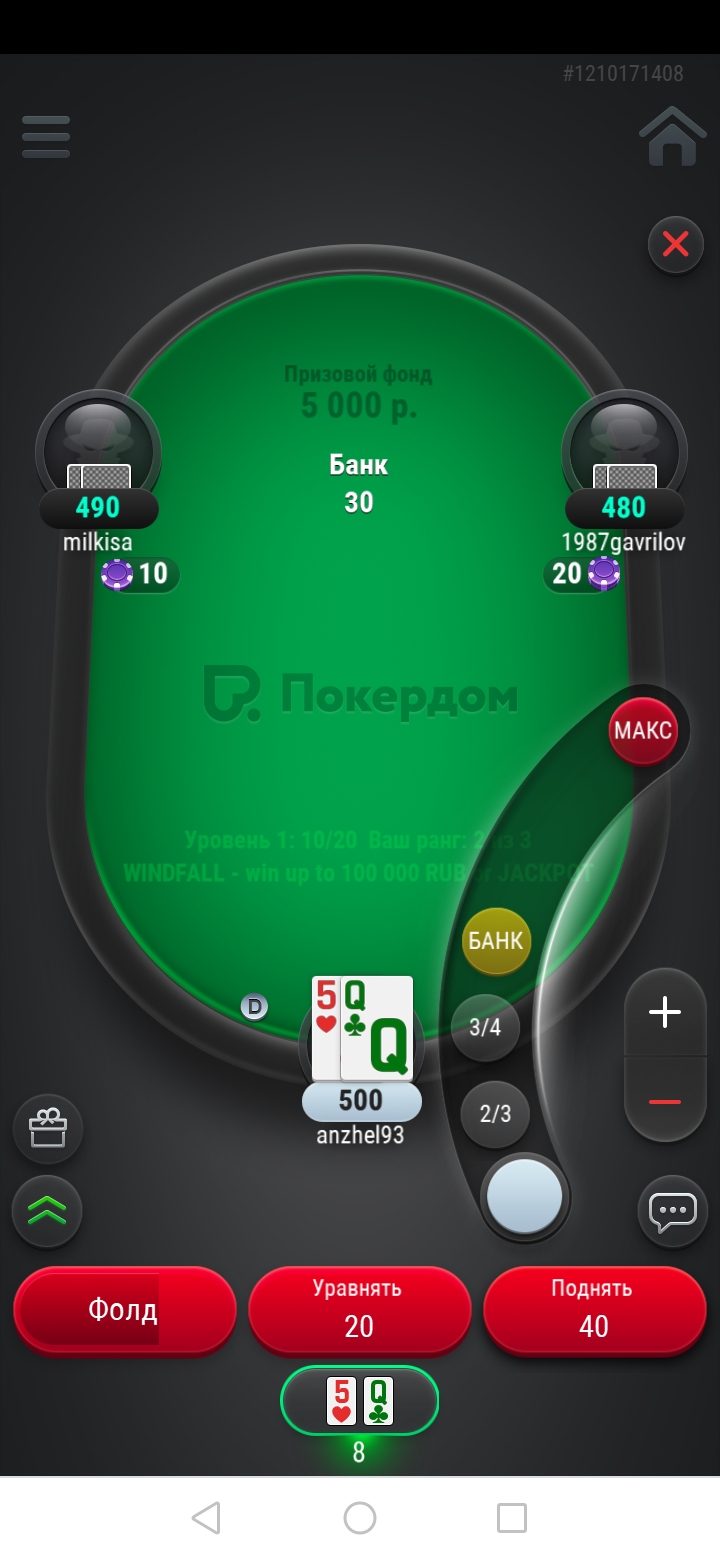The image size is (720, 1560).
Task: Open the hamburger menu
Action: pos(46,137)
